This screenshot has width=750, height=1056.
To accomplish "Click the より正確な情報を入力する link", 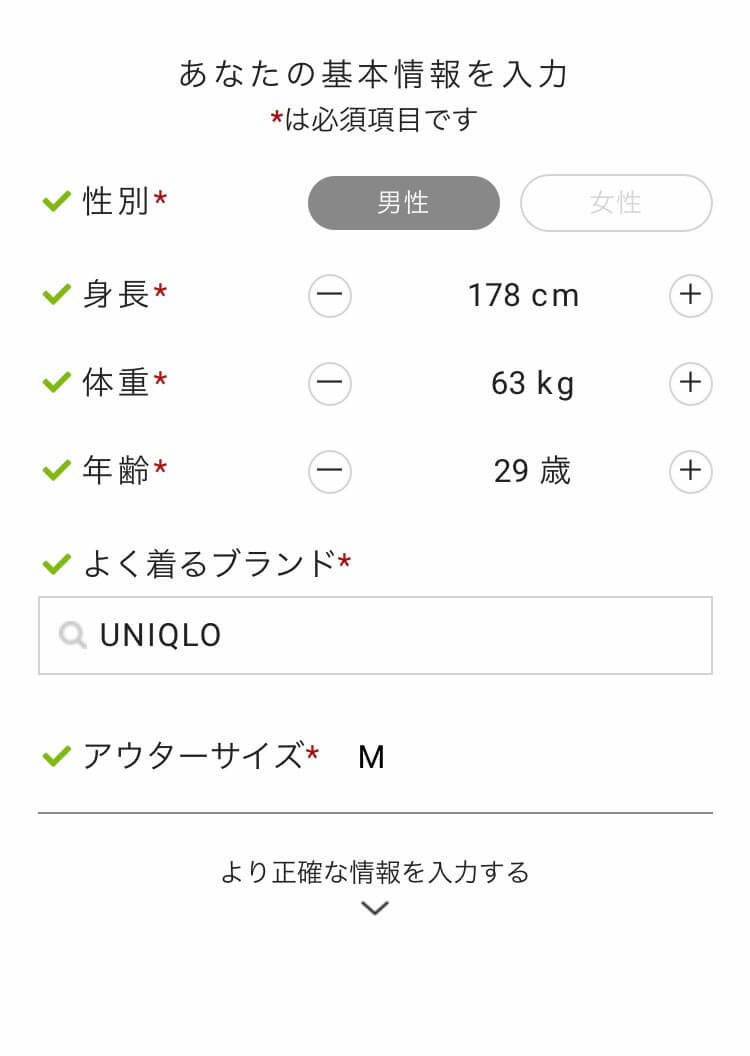I will click(375, 872).
